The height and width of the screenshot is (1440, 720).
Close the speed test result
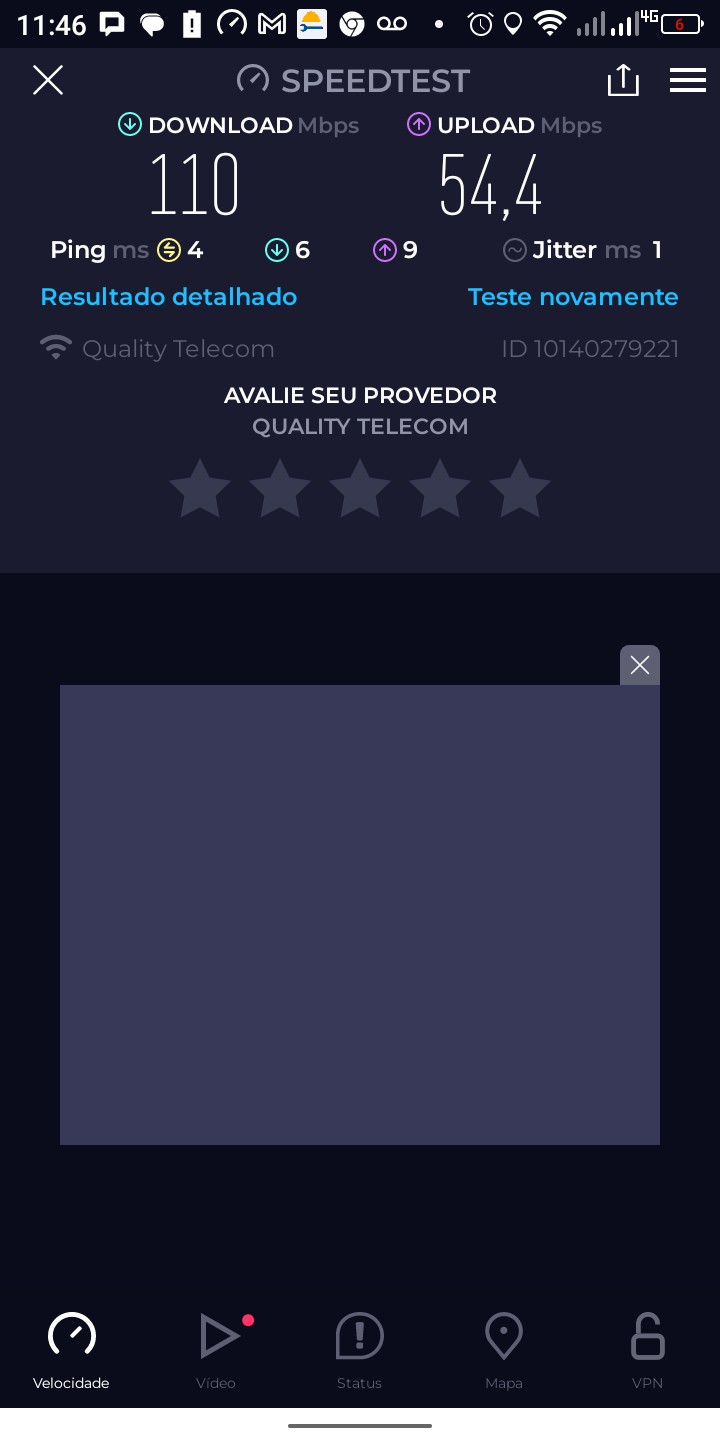(48, 80)
